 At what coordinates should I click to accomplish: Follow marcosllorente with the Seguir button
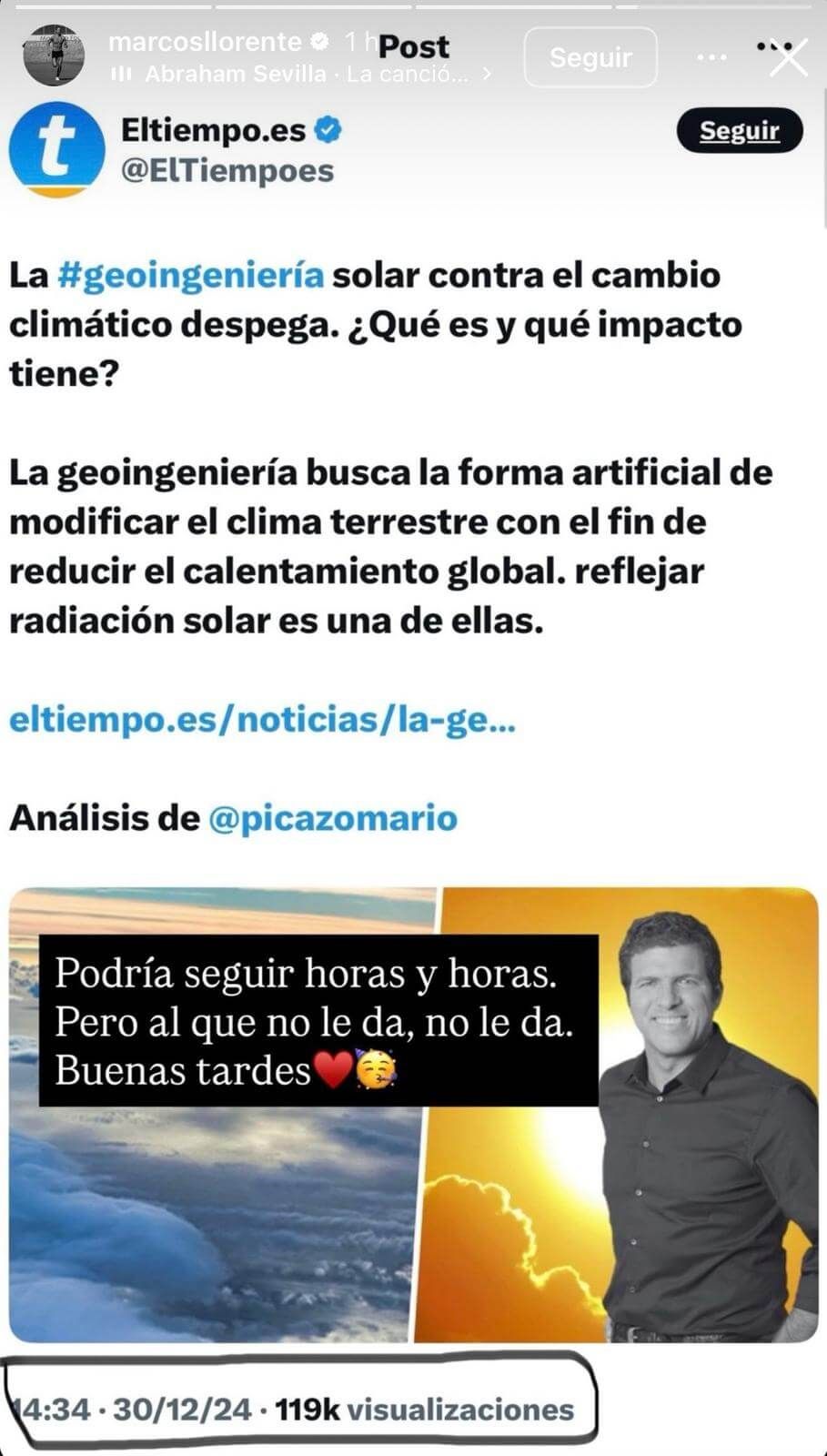[x=590, y=56]
